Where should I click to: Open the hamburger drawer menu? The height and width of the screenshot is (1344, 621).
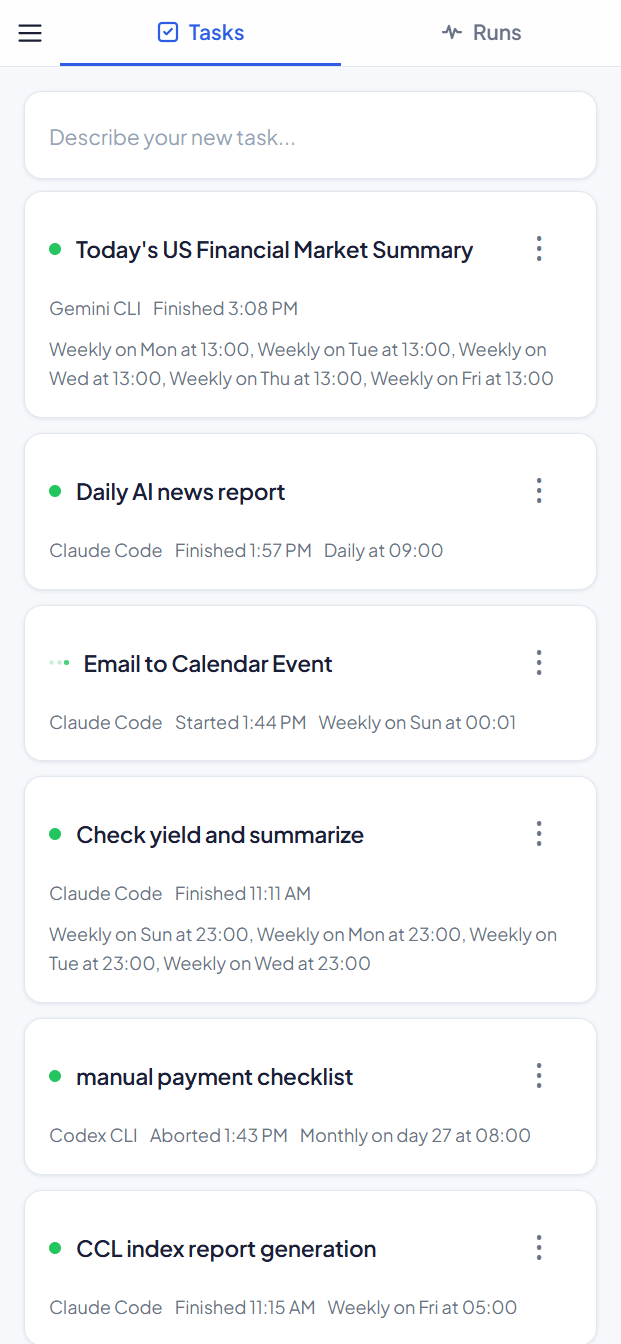pos(30,33)
